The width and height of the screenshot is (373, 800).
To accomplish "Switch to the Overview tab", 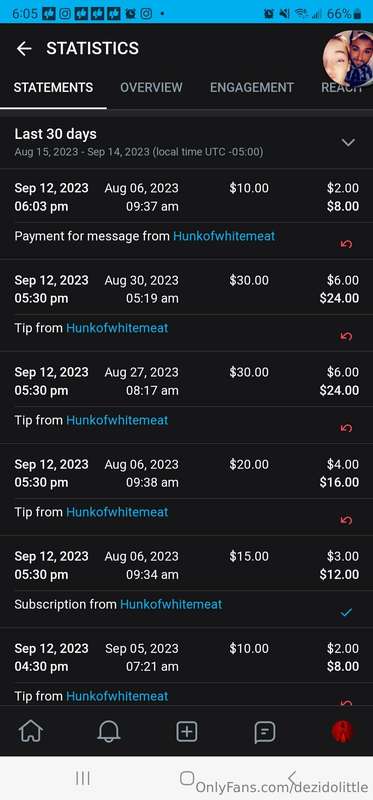I will (151, 87).
